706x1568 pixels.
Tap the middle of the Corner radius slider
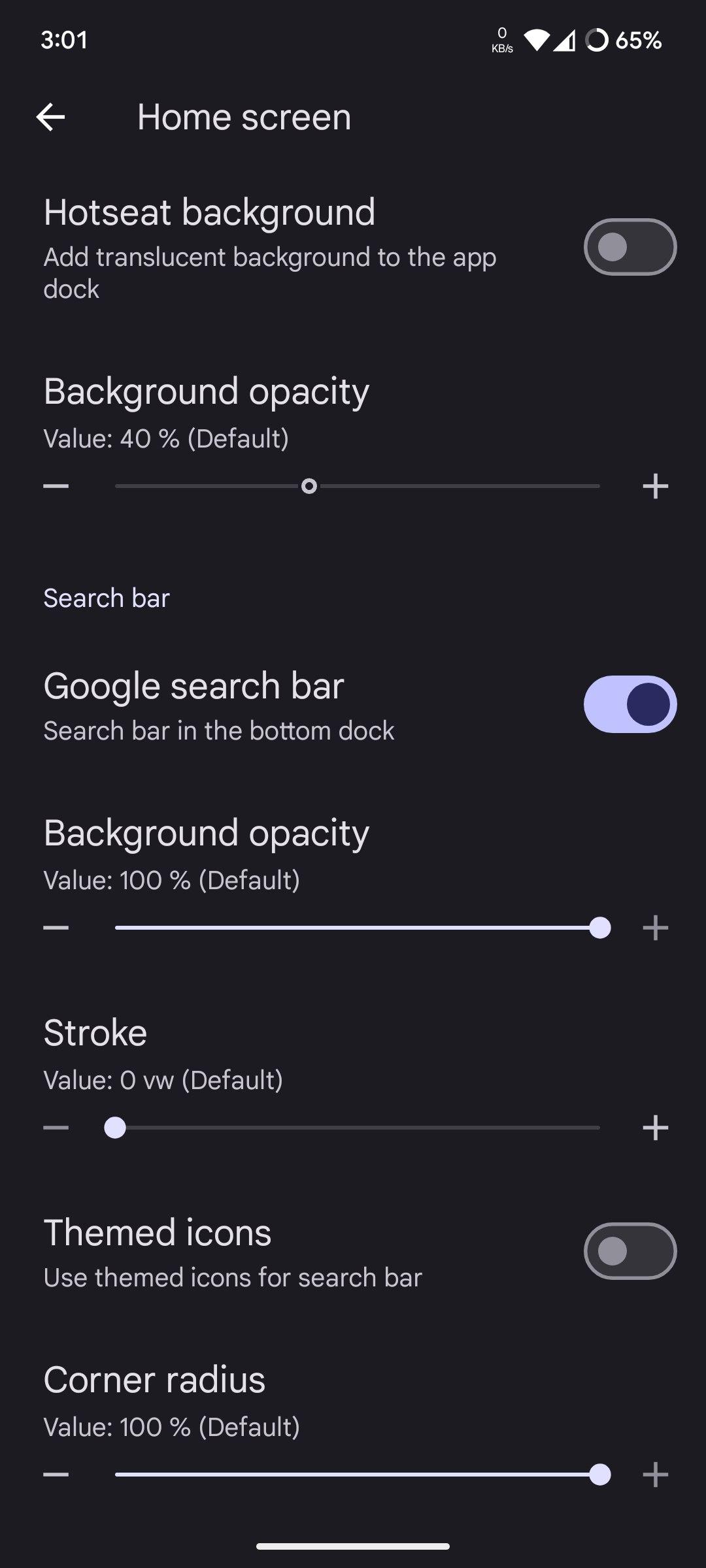pyautogui.click(x=358, y=1475)
